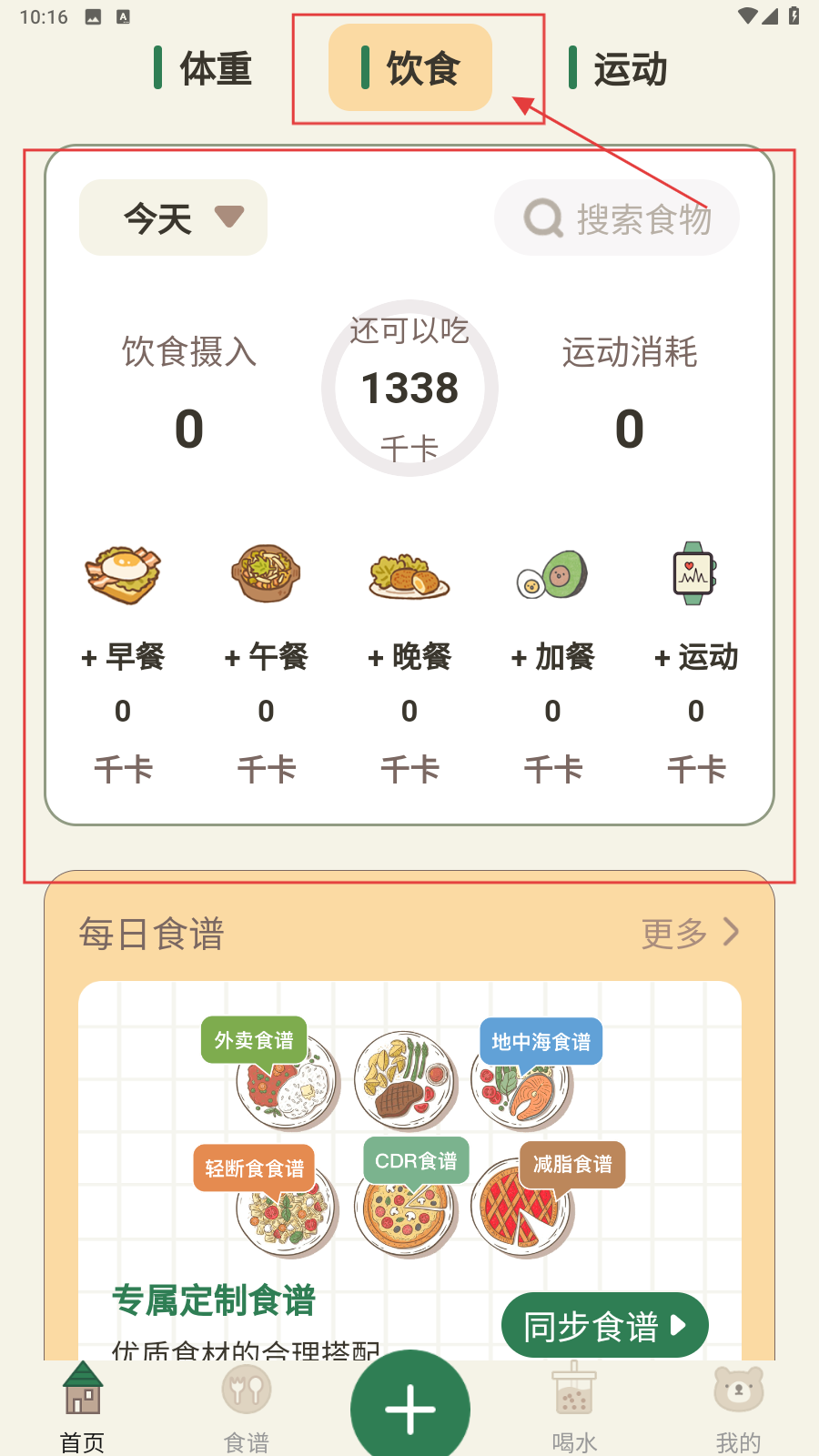Add a 午餐 lunch entry

266,656
